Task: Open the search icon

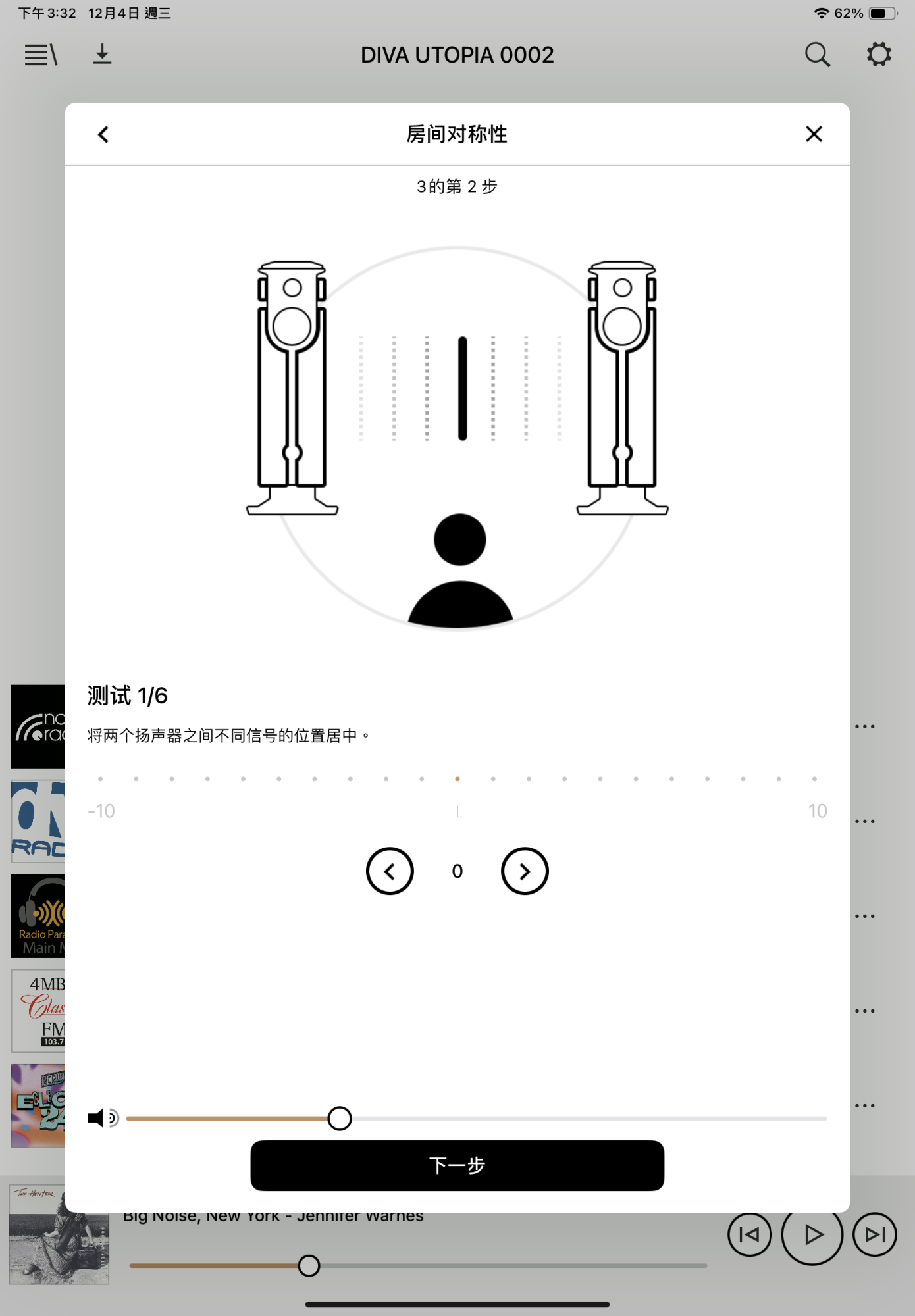Action: tap(817, 55)
